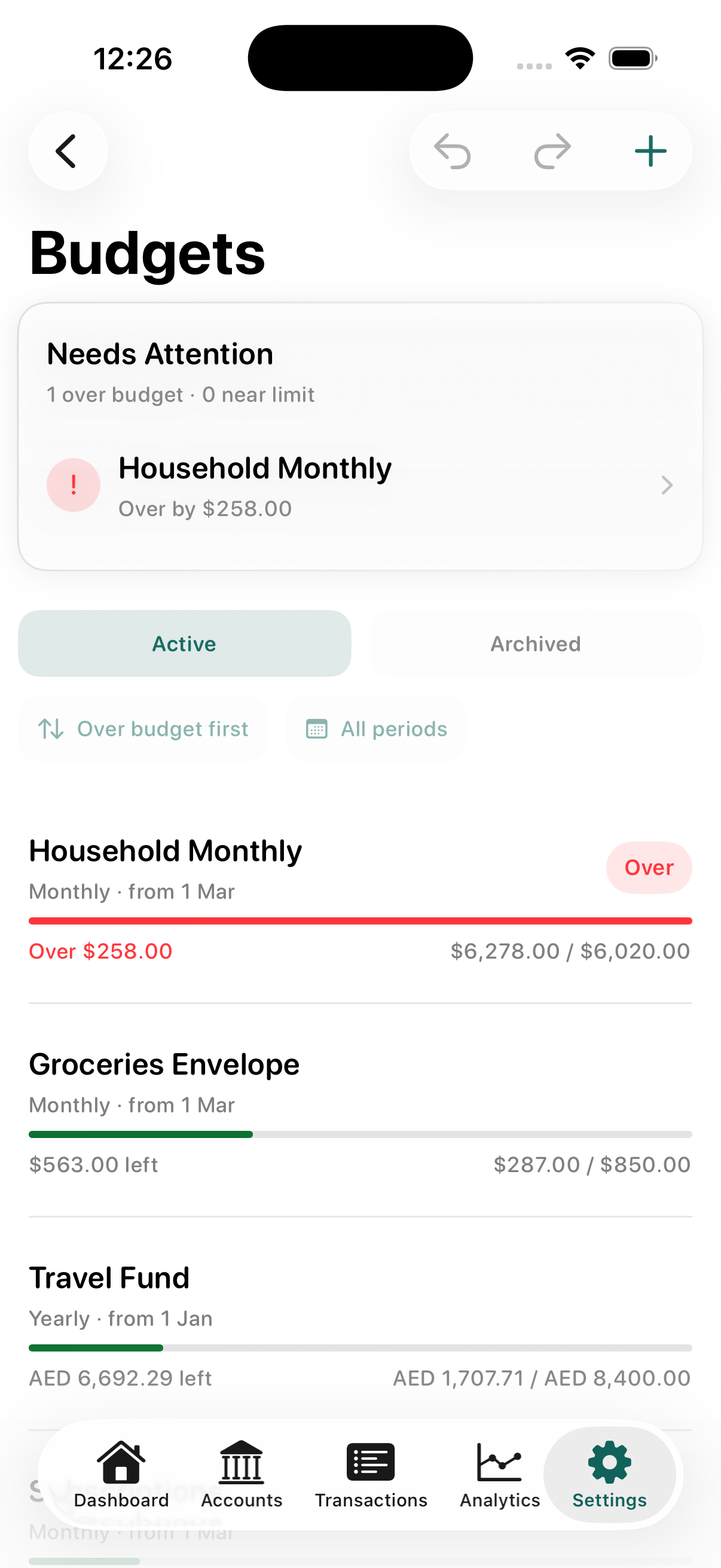Open the Transactions list icon

click(x=371, y=1461)
